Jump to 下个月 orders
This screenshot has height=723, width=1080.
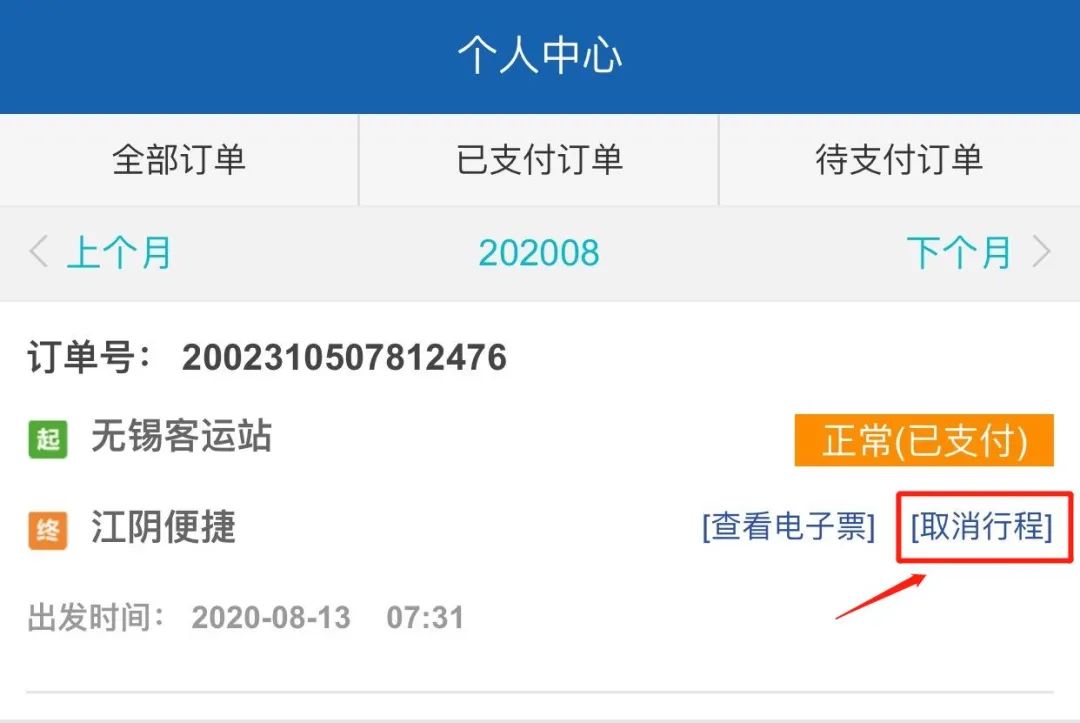click(977, 252)
